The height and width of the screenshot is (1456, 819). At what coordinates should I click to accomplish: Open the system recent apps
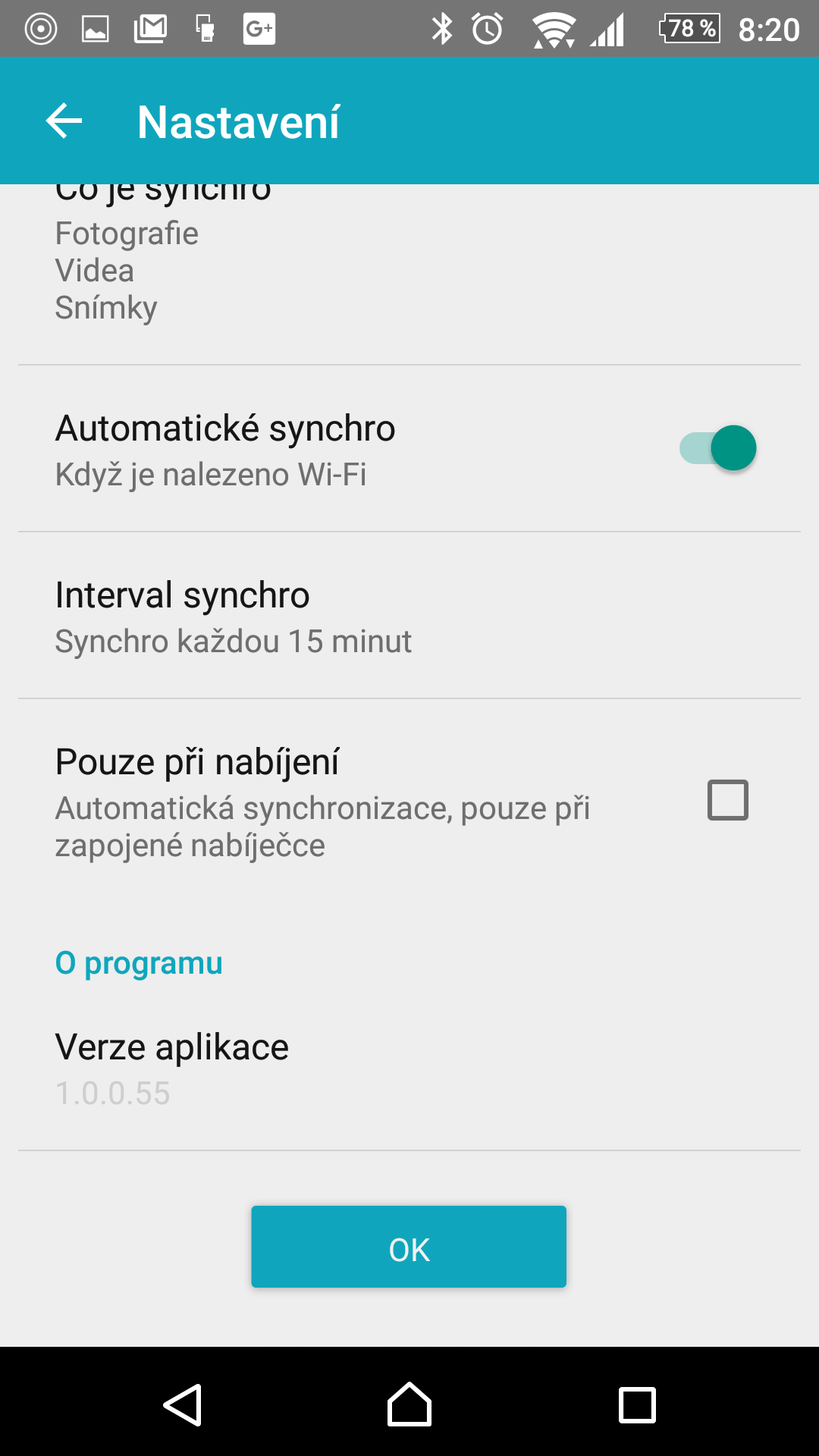click(637, 1405)
